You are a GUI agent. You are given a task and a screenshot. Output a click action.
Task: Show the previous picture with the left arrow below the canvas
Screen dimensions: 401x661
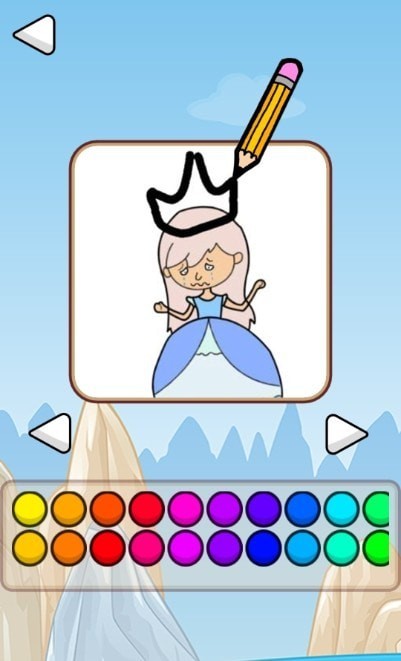[51, 433]
